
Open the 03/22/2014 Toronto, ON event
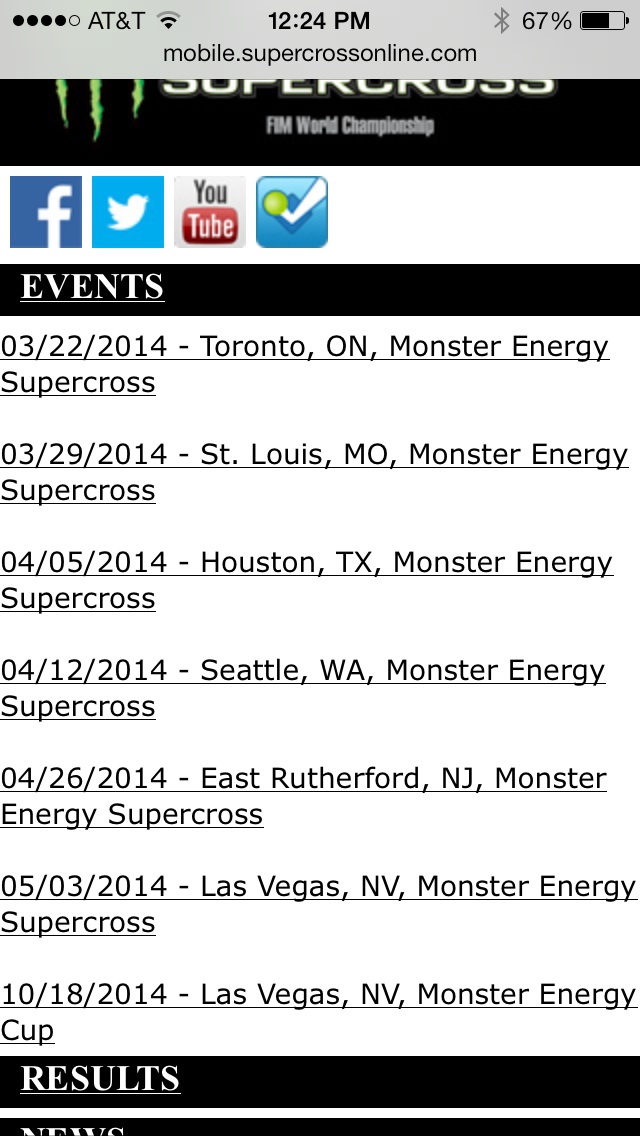point(304,347)
